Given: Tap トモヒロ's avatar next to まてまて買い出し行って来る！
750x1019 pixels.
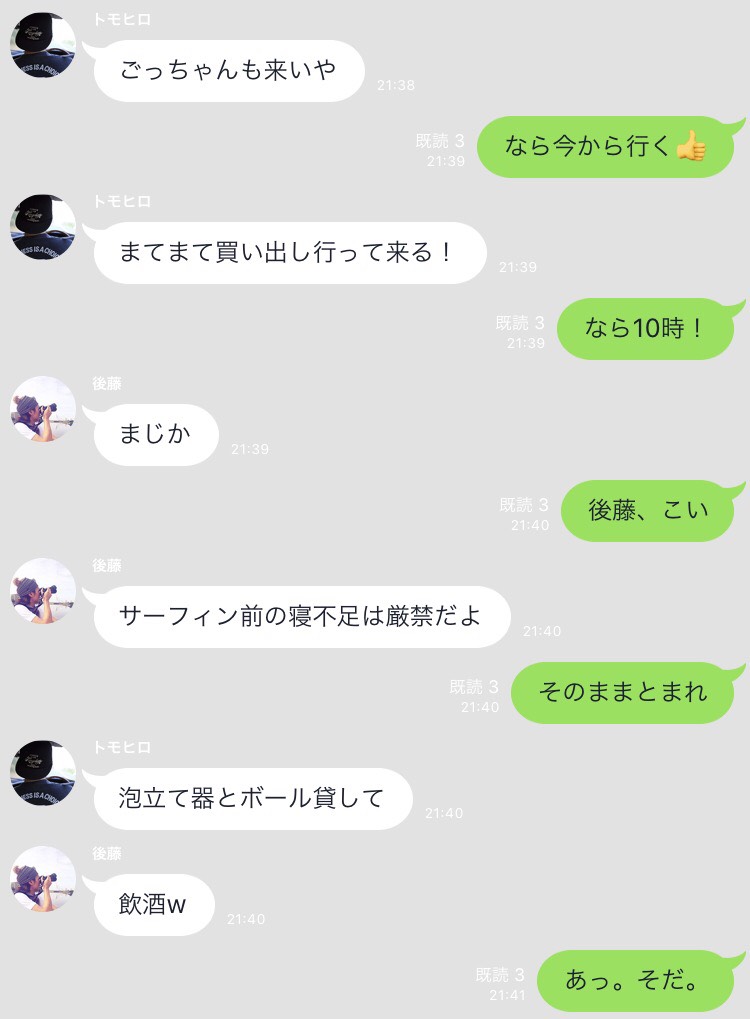Looking at the screenshot, I should 43,228.
